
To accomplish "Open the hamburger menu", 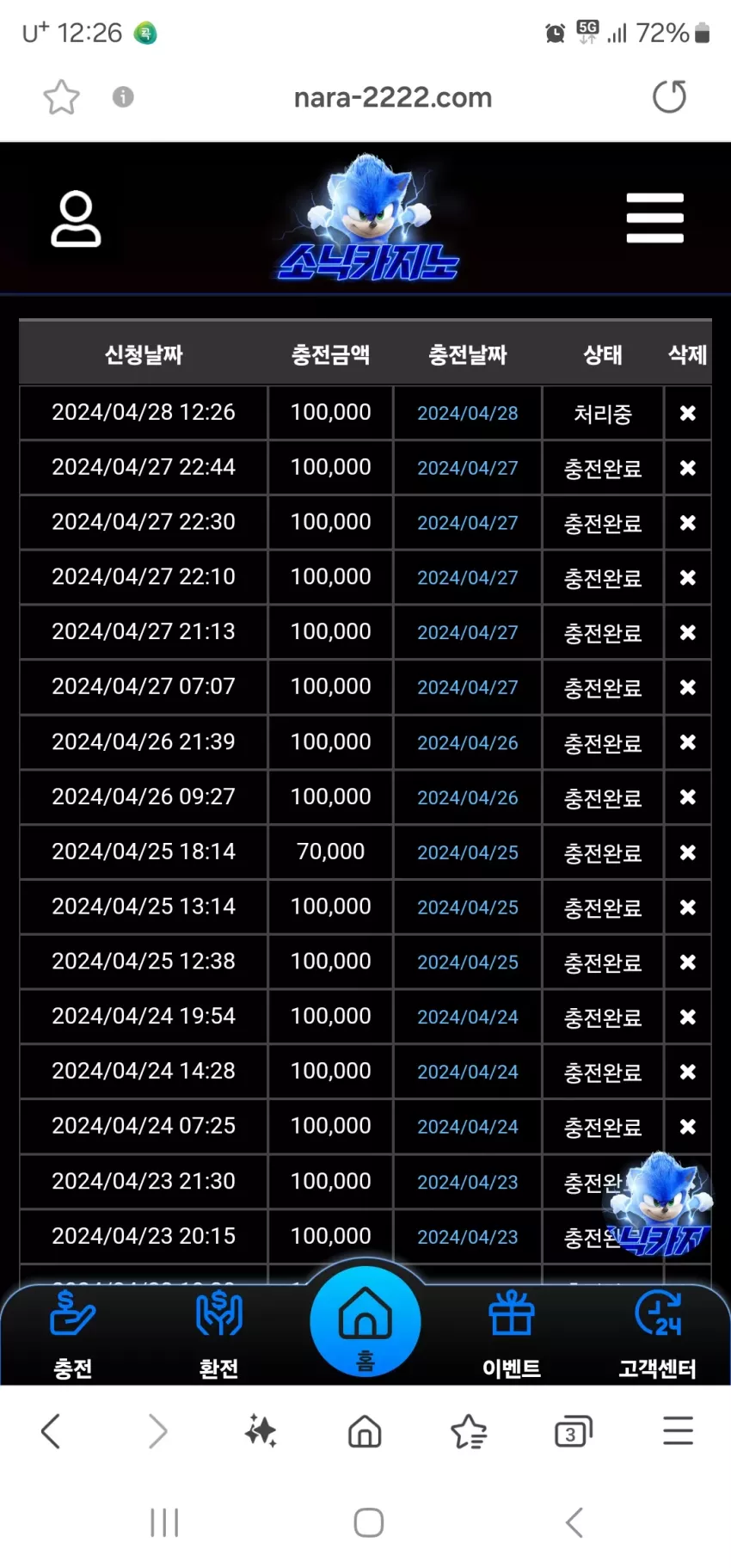I will pyautogui.click(x=654, y=218).
